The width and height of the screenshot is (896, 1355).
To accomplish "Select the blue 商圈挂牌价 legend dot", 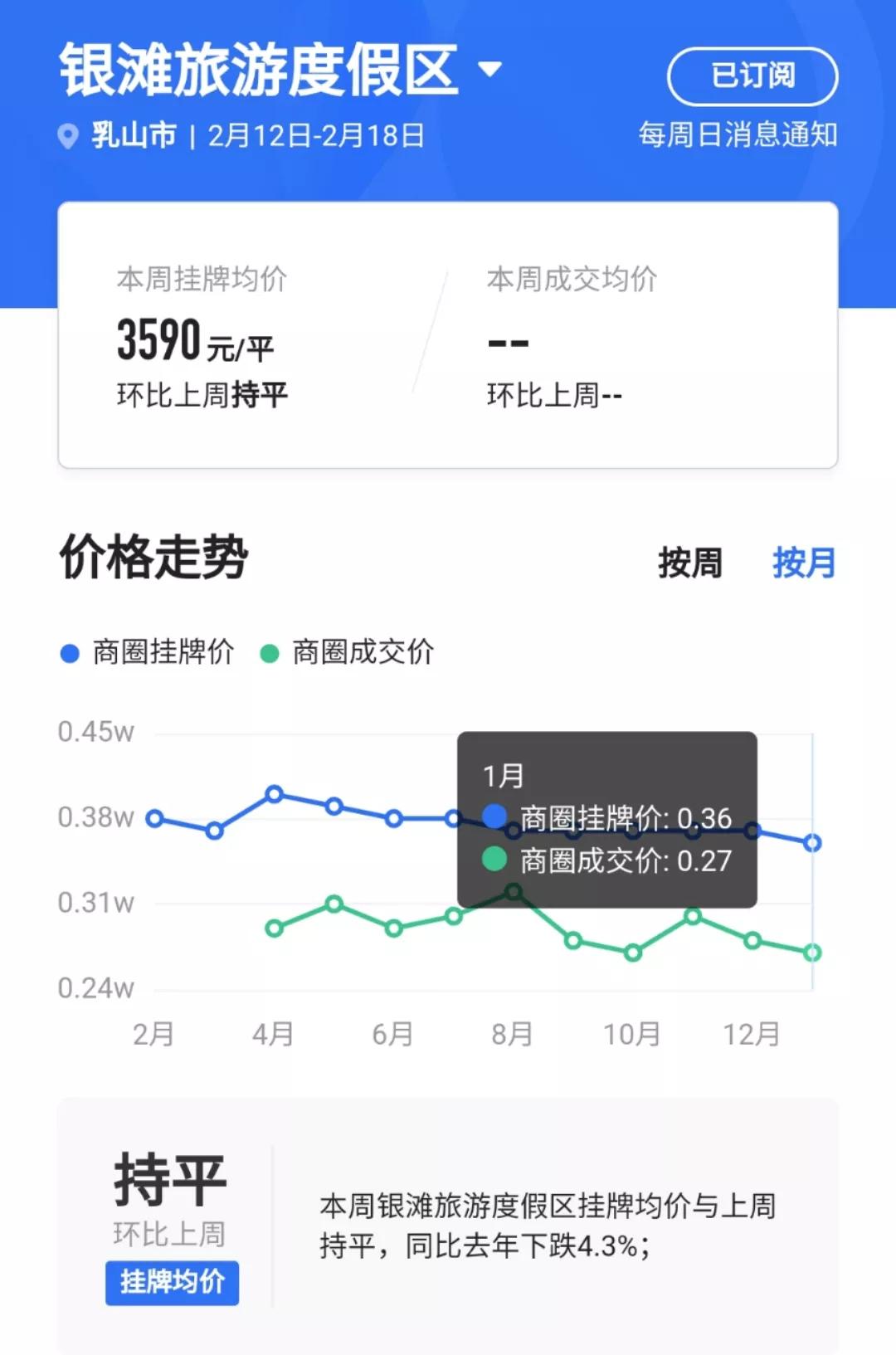I will tap(70, 652).
